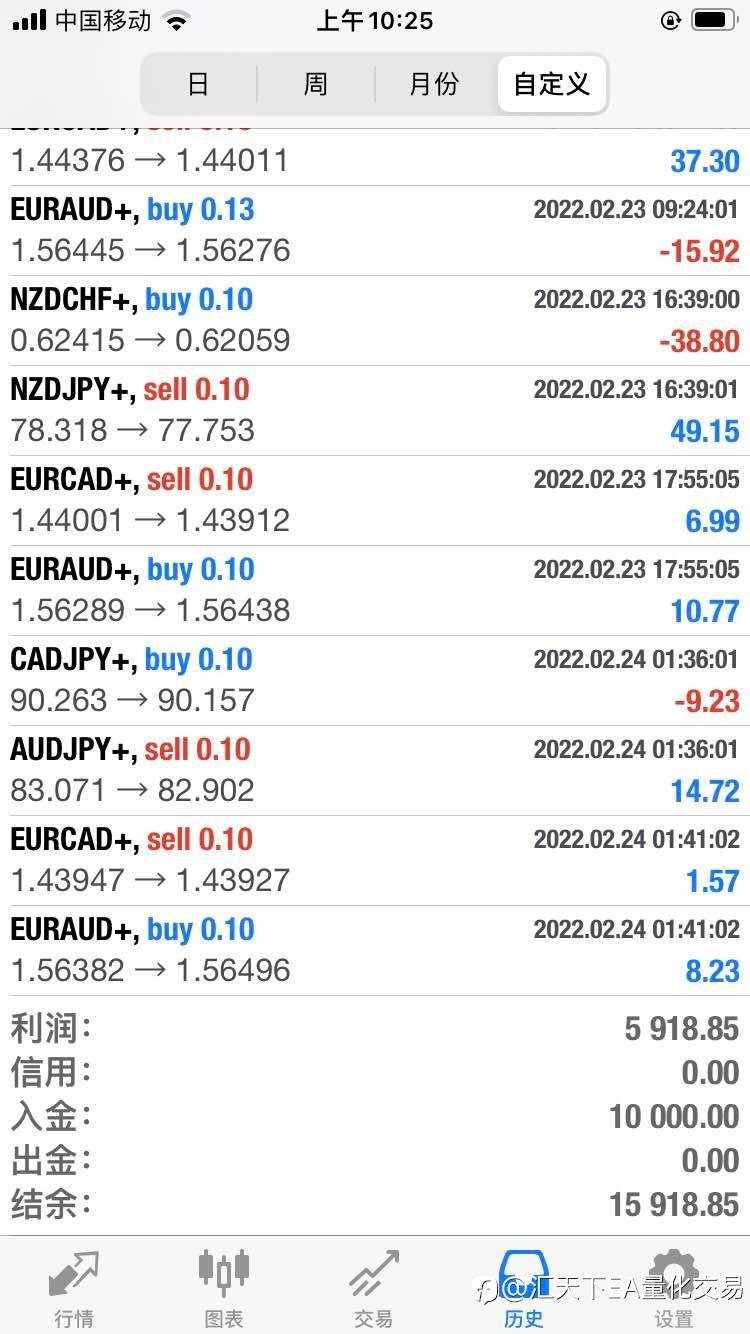Open the NZDCHF+ buy 0.10 trade
Image resolution: width=750 pixels, height=1334 pixels.
(x=375, y=320)
